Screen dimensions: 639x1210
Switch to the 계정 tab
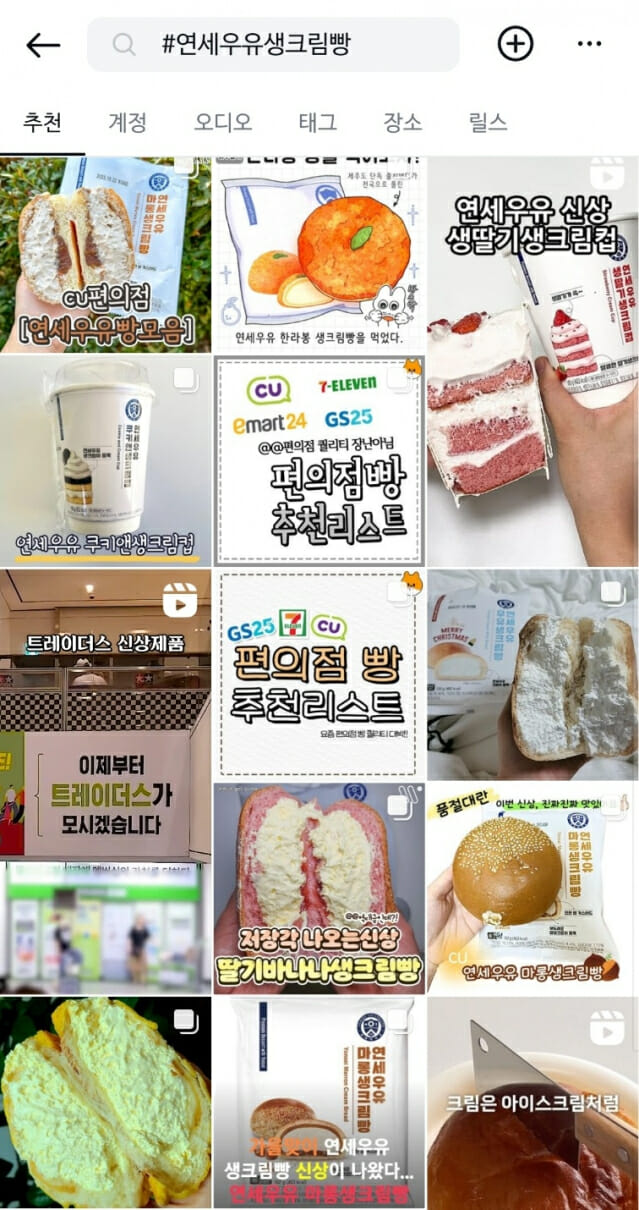(128, 122)
